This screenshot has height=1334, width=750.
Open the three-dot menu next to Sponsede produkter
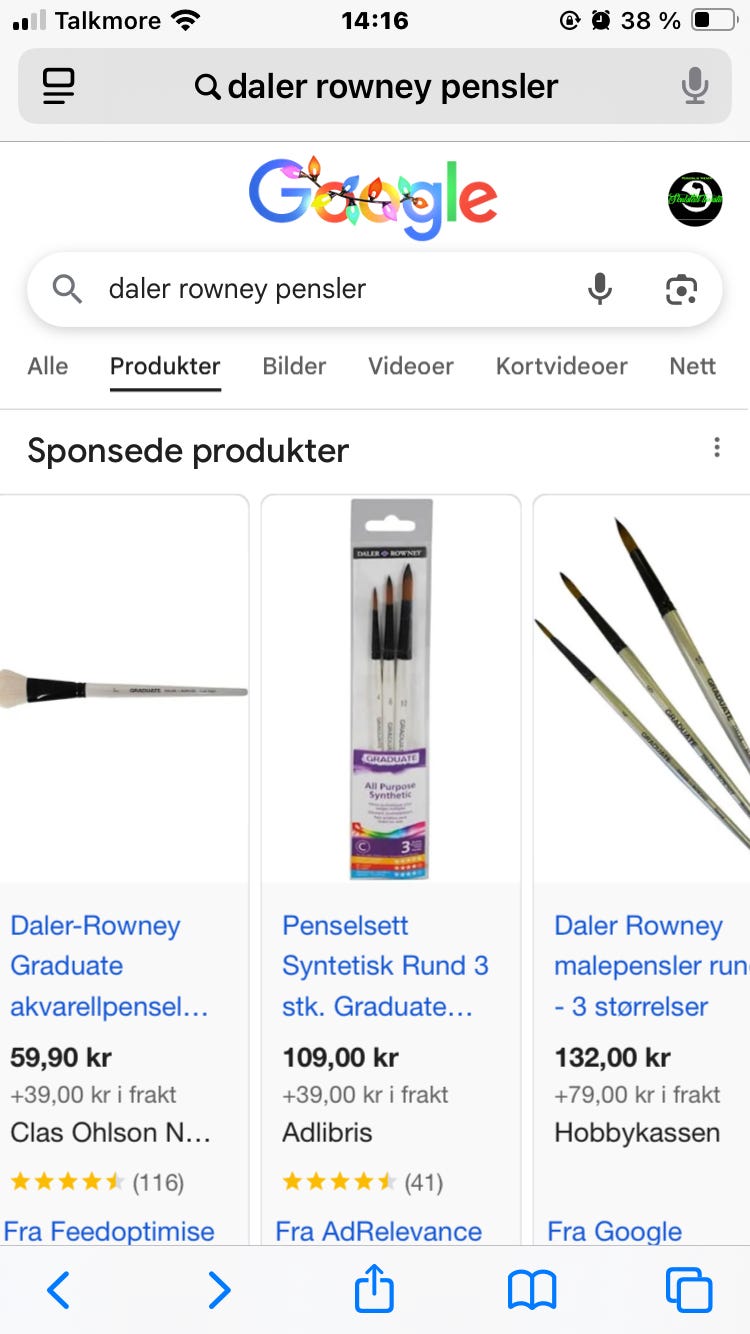click(717, 448)
